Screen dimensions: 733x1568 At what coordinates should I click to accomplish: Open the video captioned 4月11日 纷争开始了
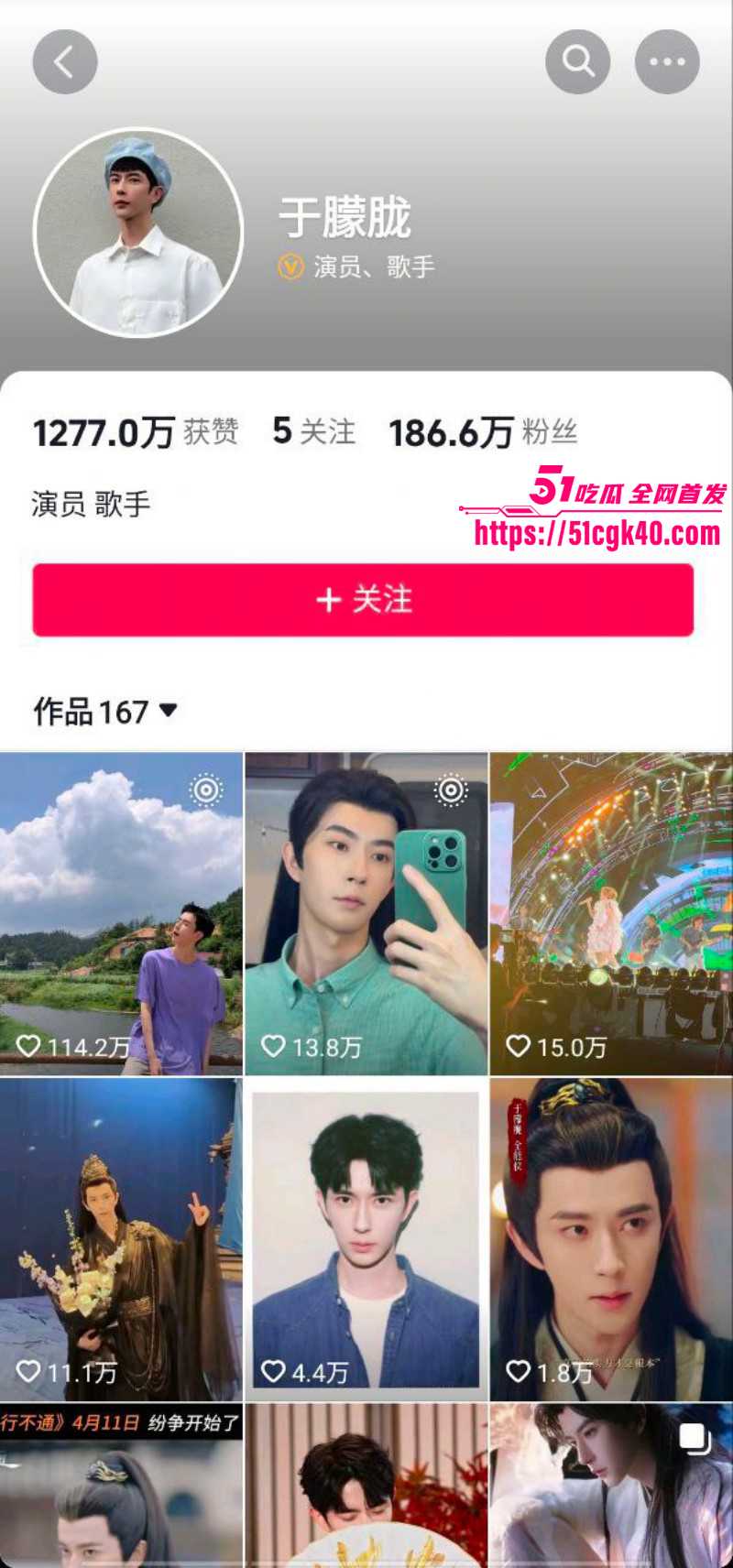point(121,1488)
